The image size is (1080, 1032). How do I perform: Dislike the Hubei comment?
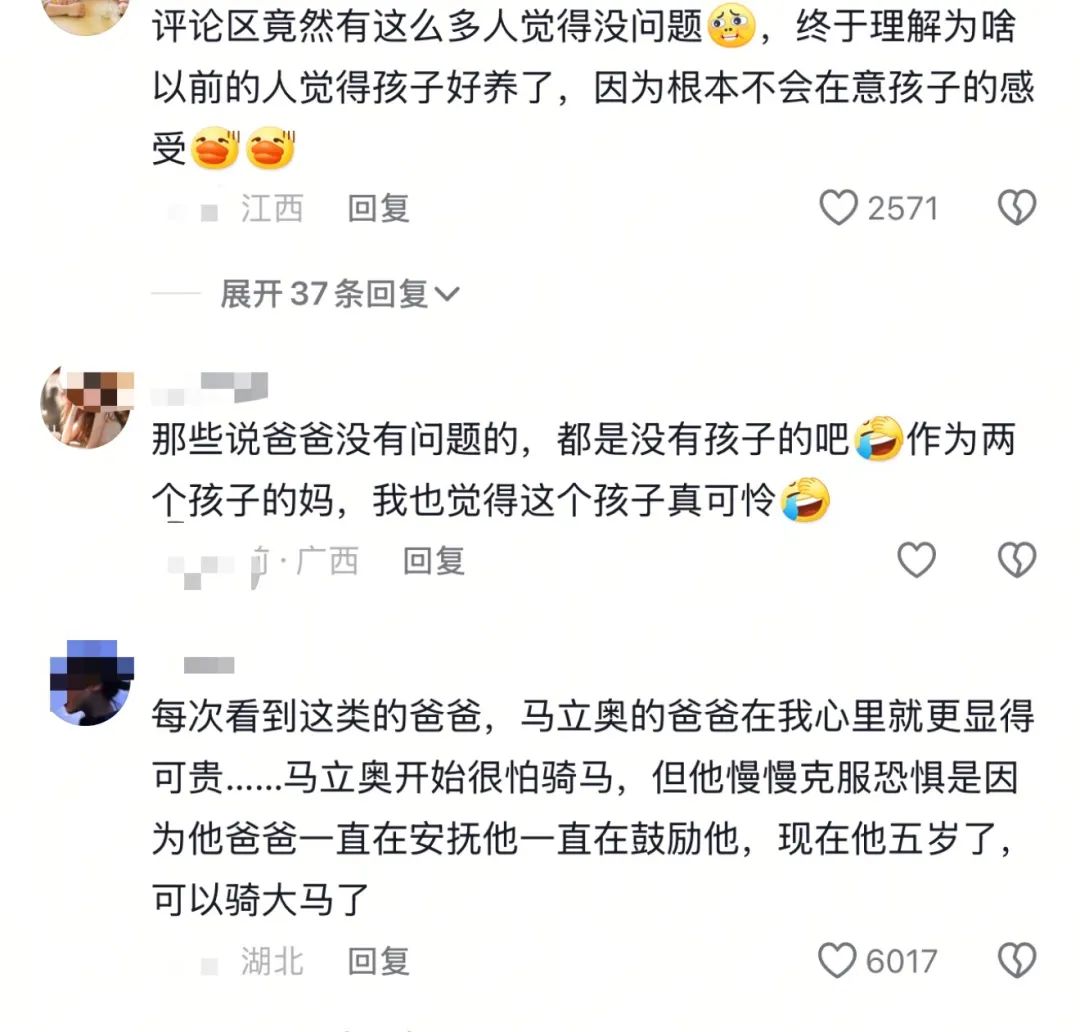coord(1017,961)
